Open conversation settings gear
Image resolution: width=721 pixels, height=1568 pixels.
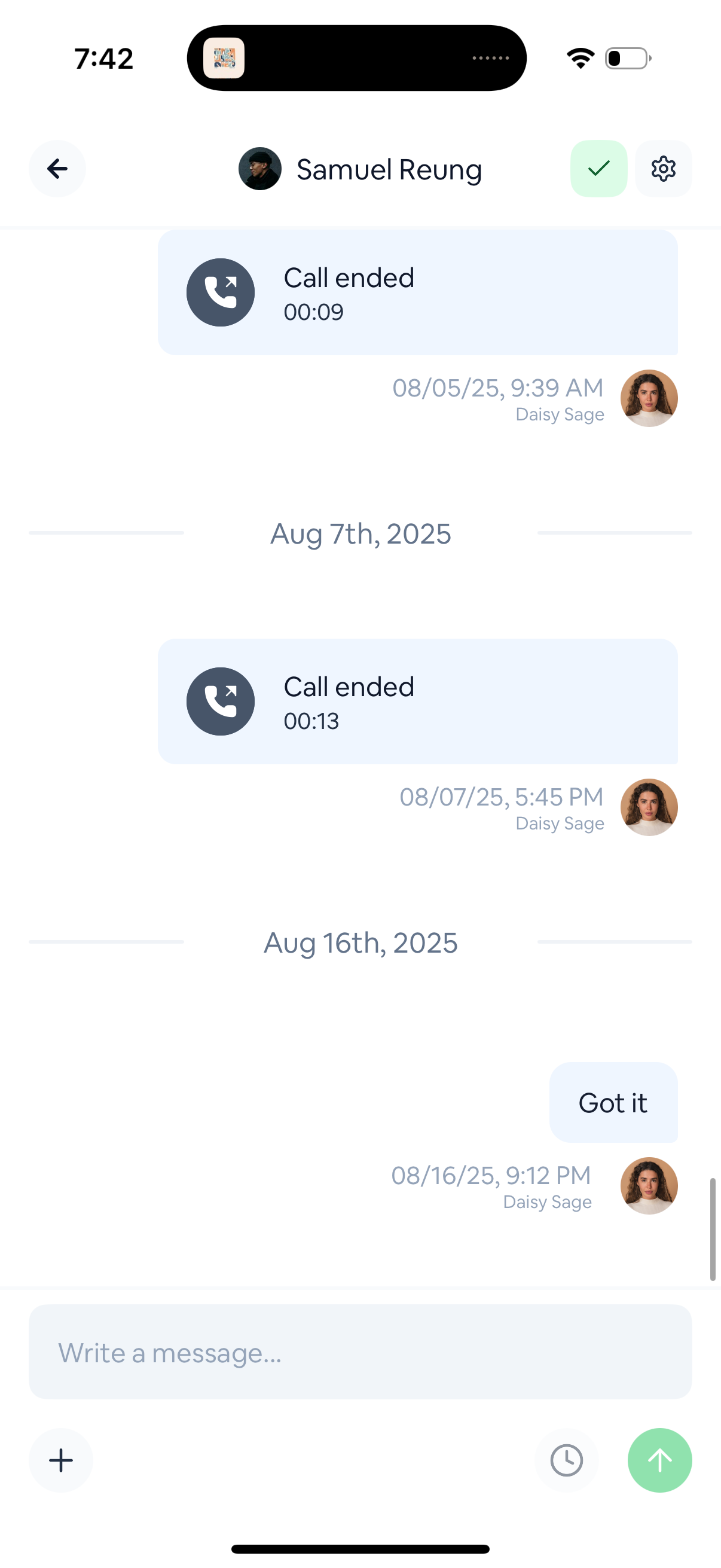(x=663, y=169)
